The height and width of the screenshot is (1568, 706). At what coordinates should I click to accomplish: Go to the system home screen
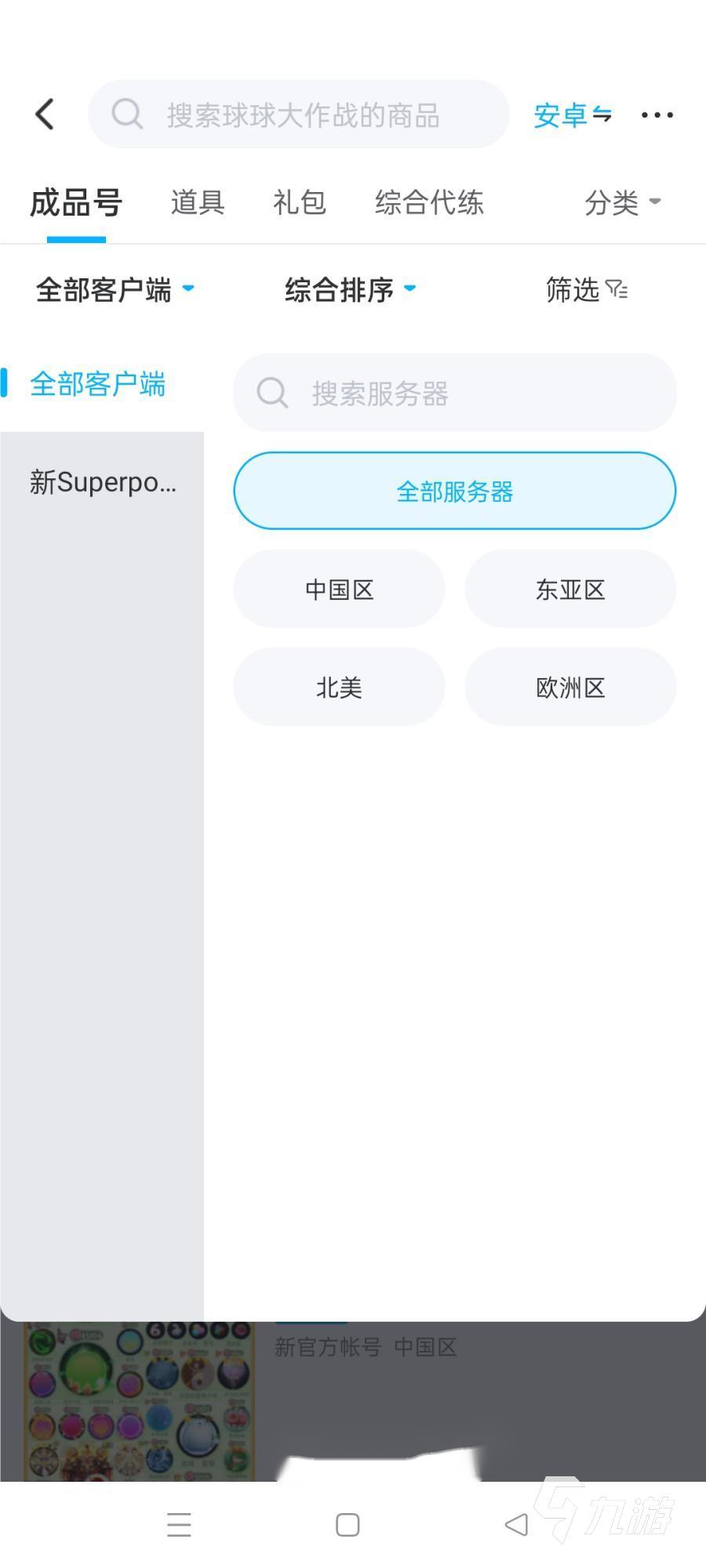click(348, 1525)
